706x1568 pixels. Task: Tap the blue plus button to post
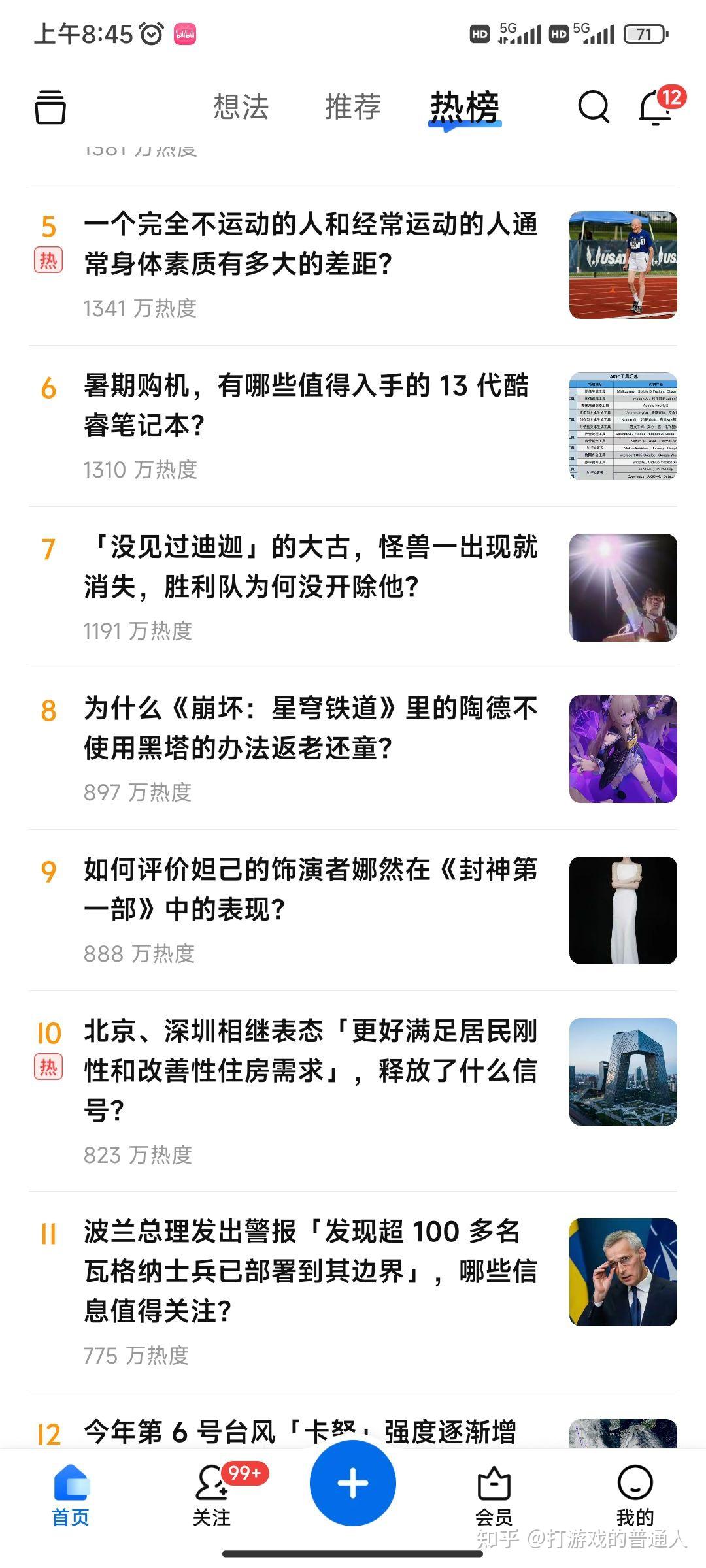click(x=353, y=1483)
